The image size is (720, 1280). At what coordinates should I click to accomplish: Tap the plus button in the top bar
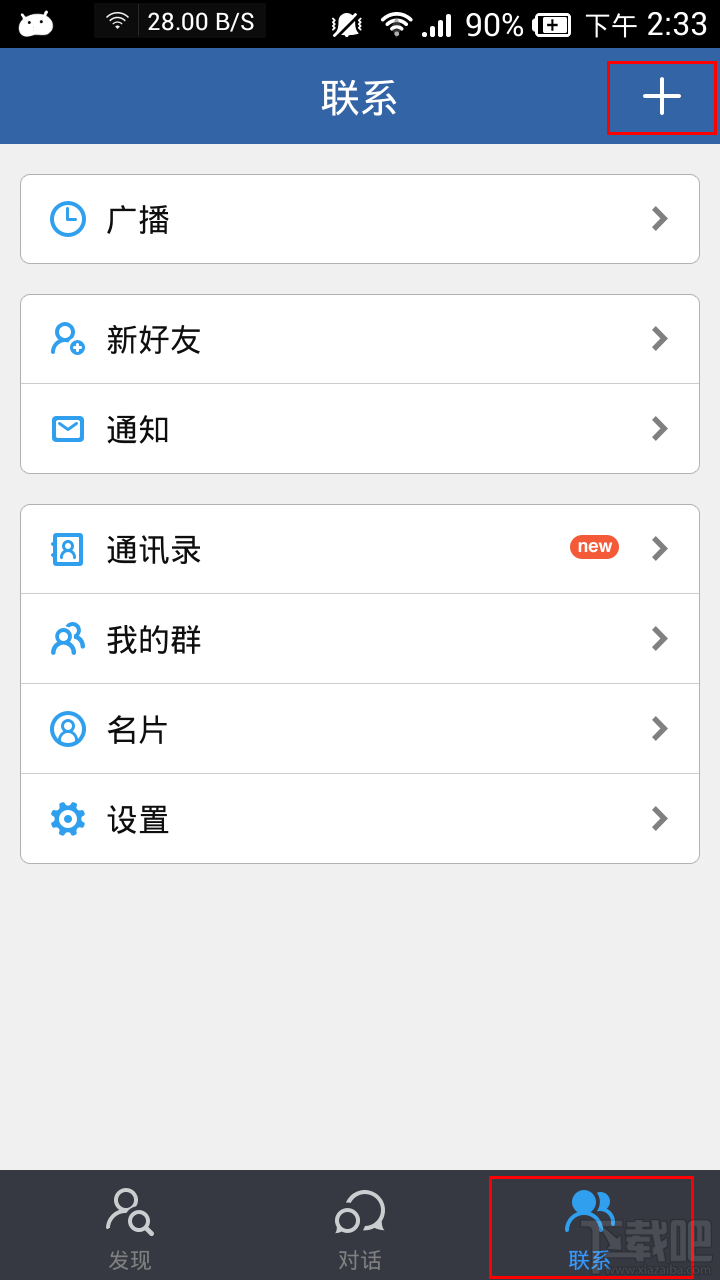[x=661, y=96]
